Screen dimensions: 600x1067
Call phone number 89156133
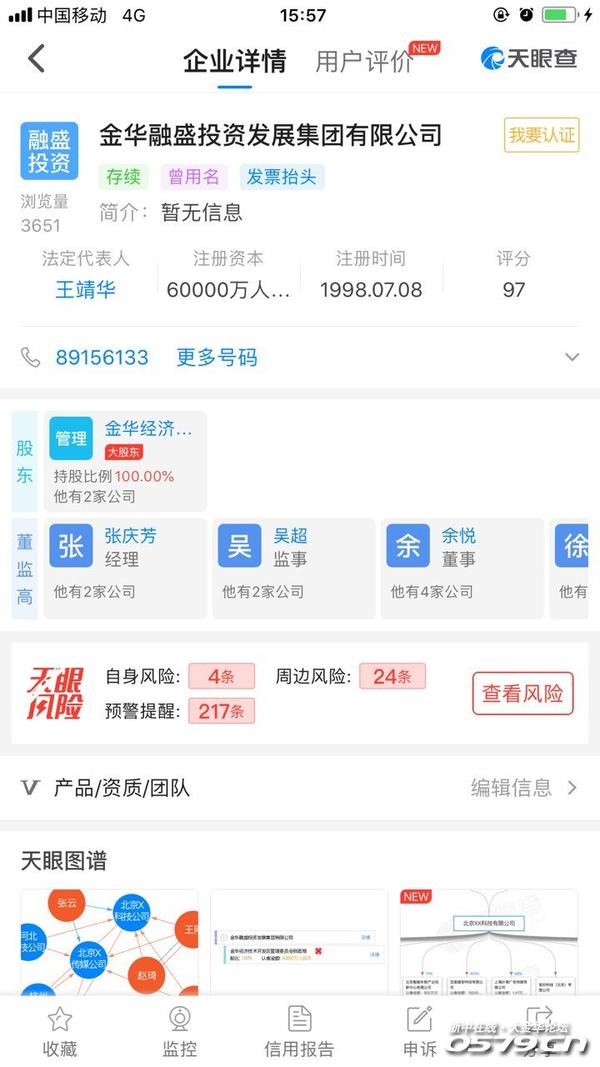(x=101, y=357)
